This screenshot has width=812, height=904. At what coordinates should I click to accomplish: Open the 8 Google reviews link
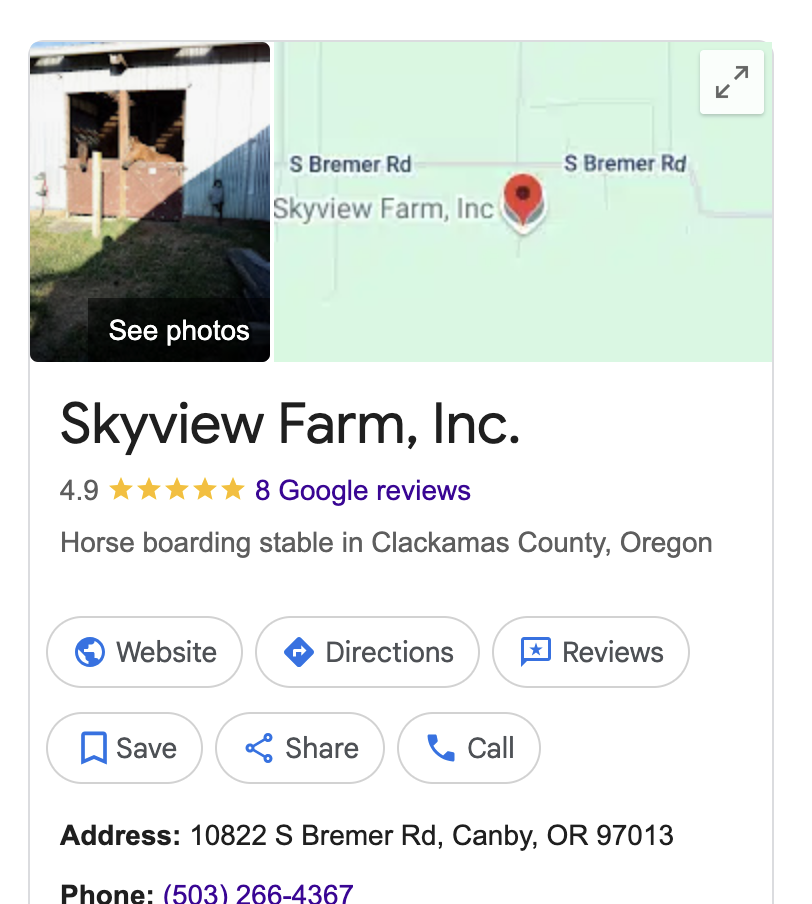[362, 491]
